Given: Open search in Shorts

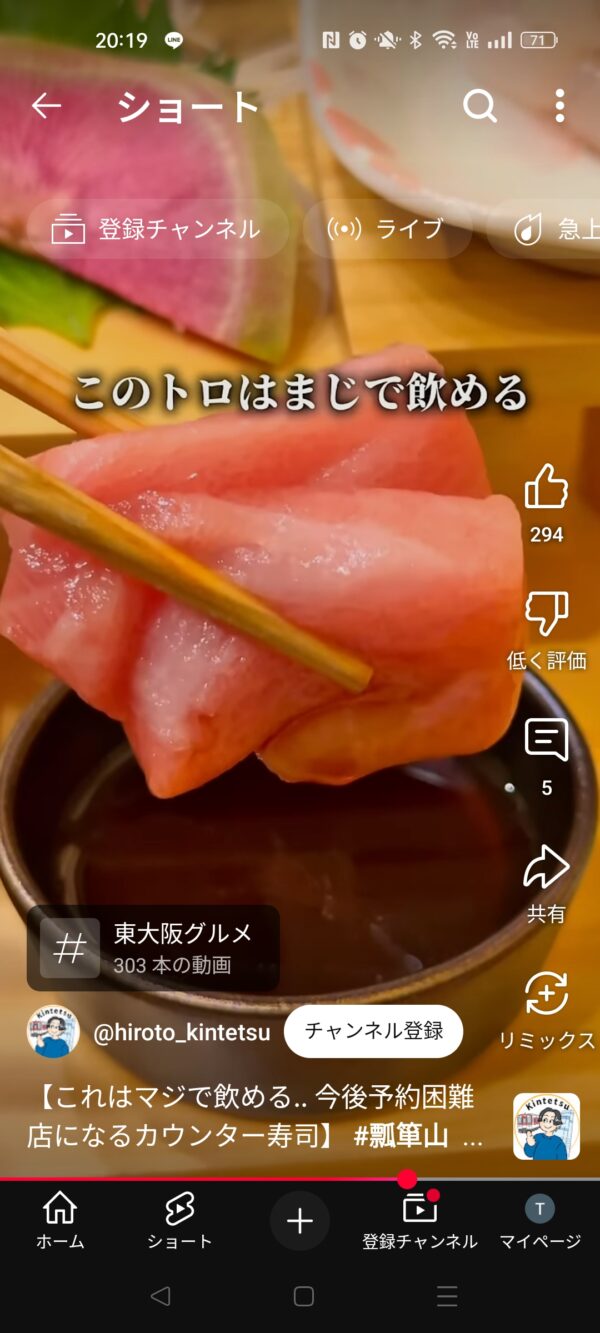Looking at the screenshot, I should point(479,105).
